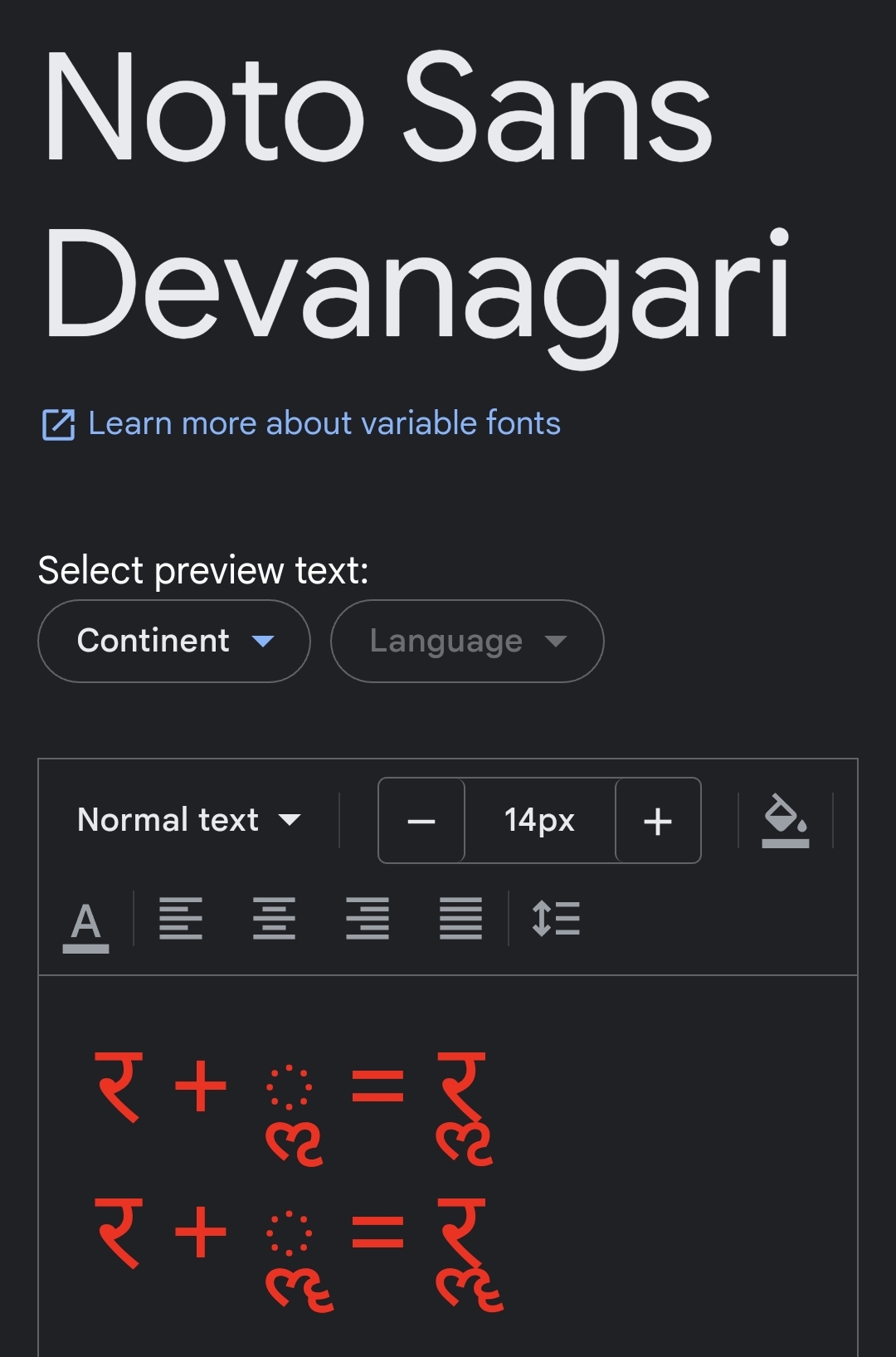This screenshot has height=1357, width=896.
Task: Align preview text to the right
Action: (368, 919)
